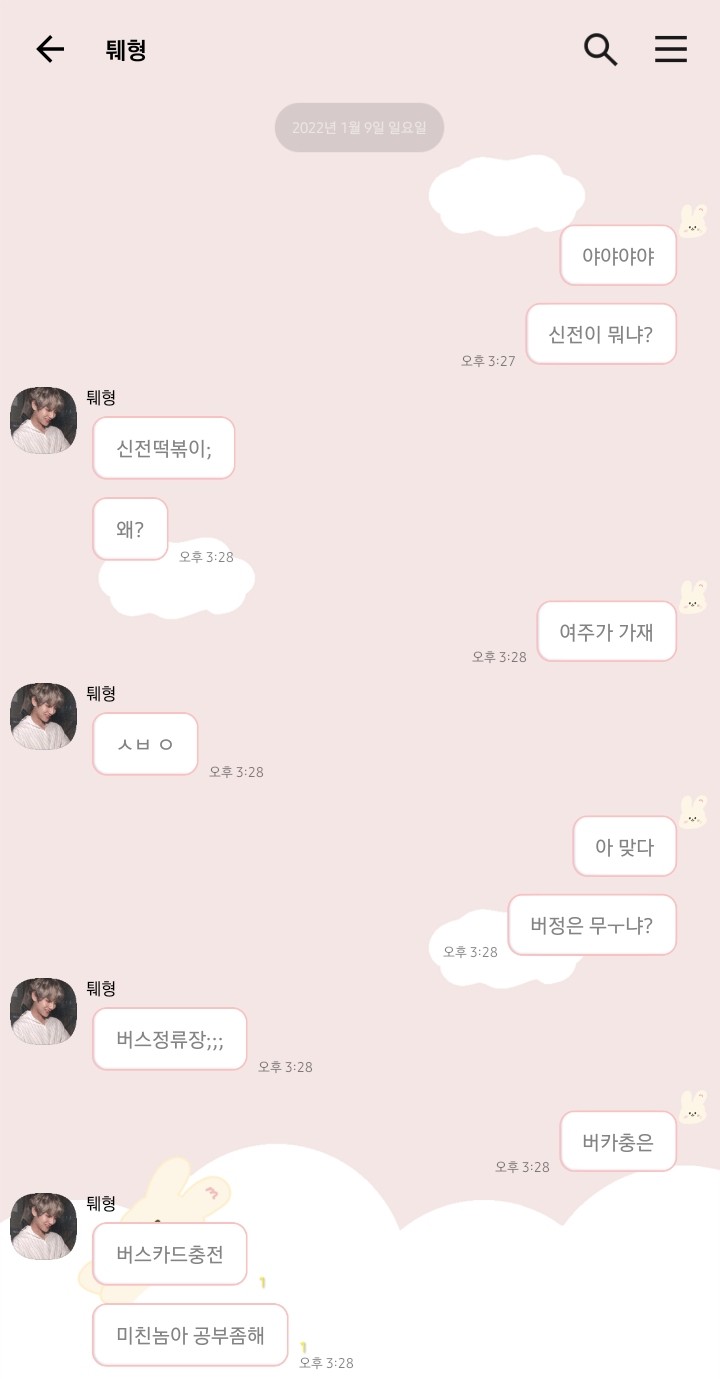
Task: Search within this conversation
Action: (x=600, y=49)
